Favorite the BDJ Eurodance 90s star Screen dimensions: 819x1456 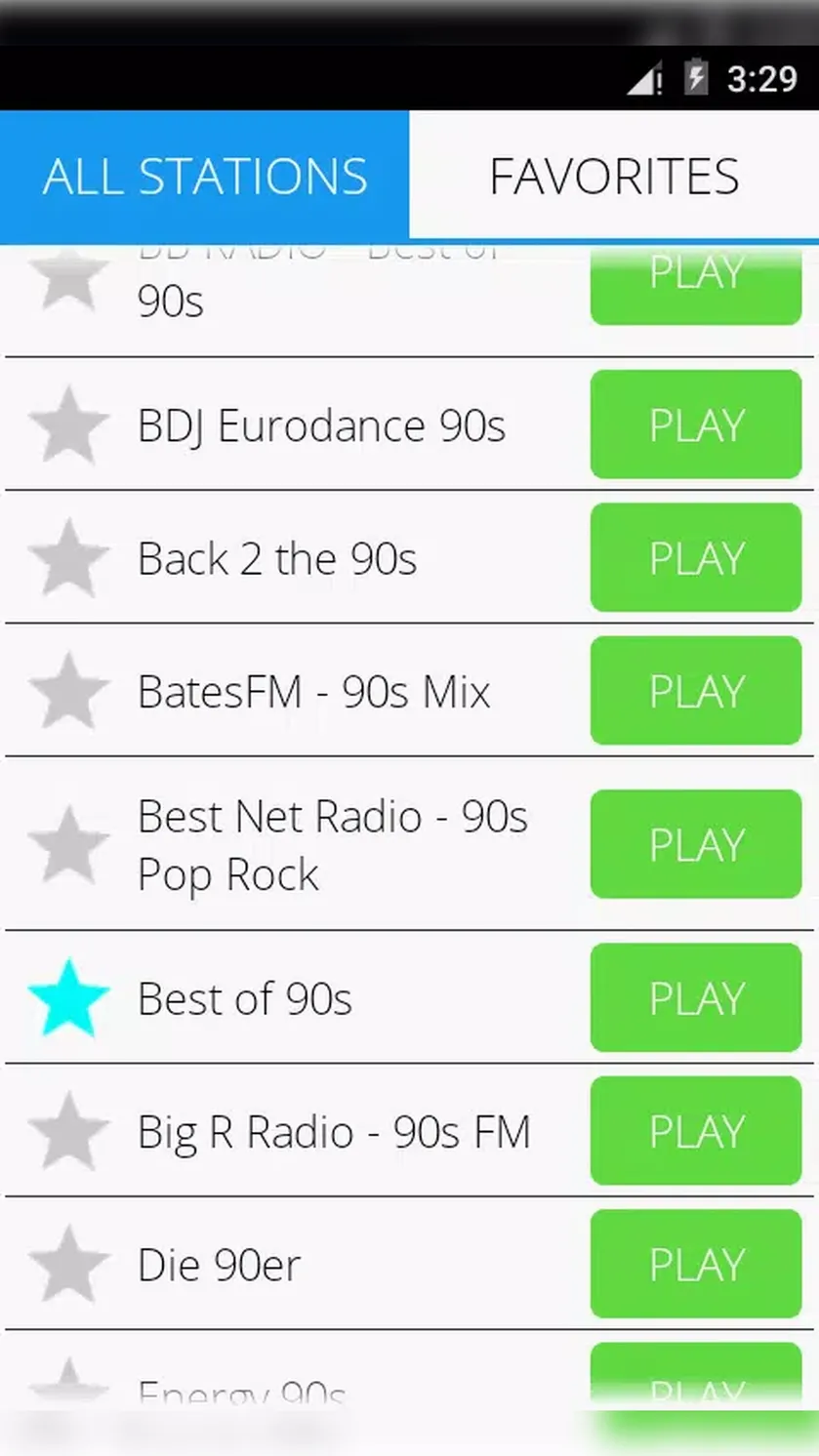[68, 425]
